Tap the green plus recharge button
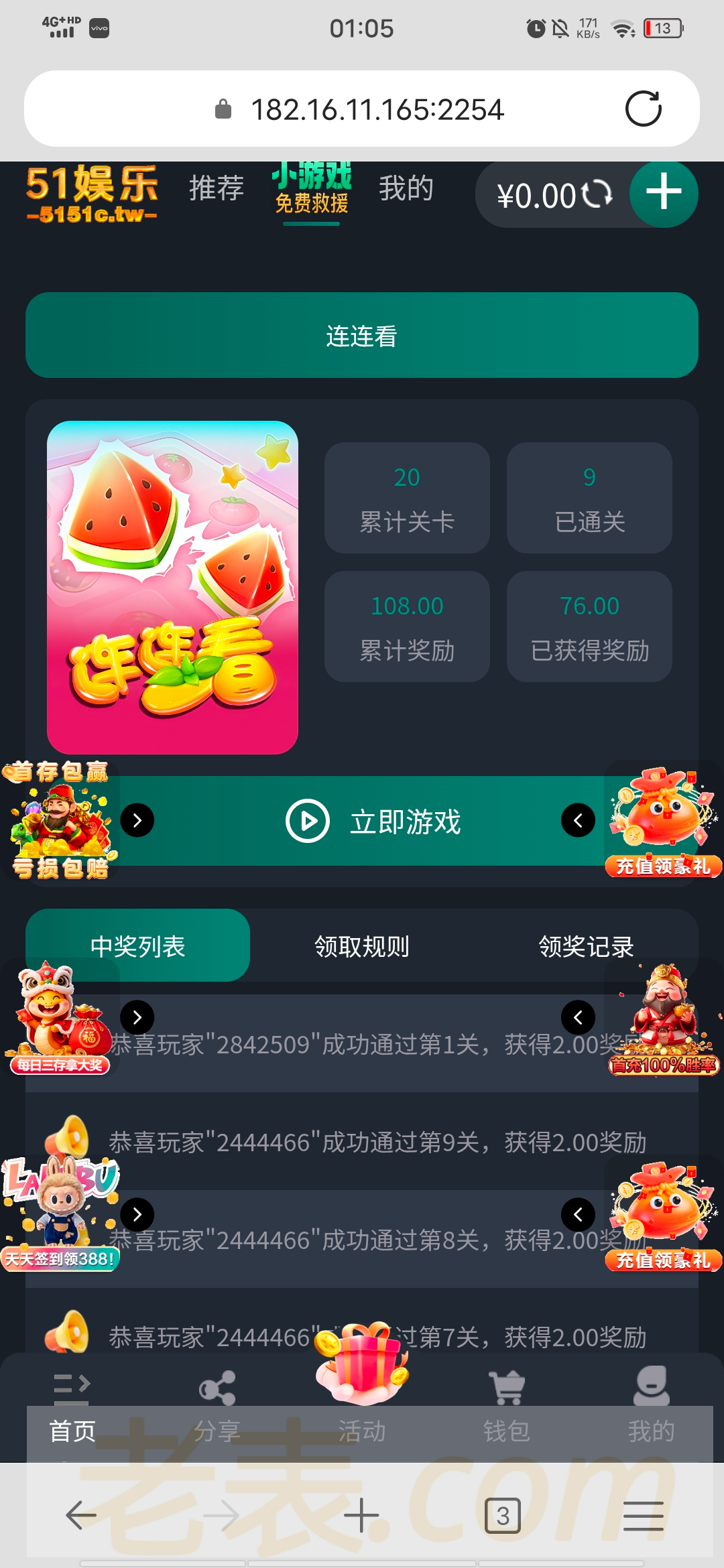The width and height of the screenshot is (724, 1568). pyautogui.click(x=663, y=192)
